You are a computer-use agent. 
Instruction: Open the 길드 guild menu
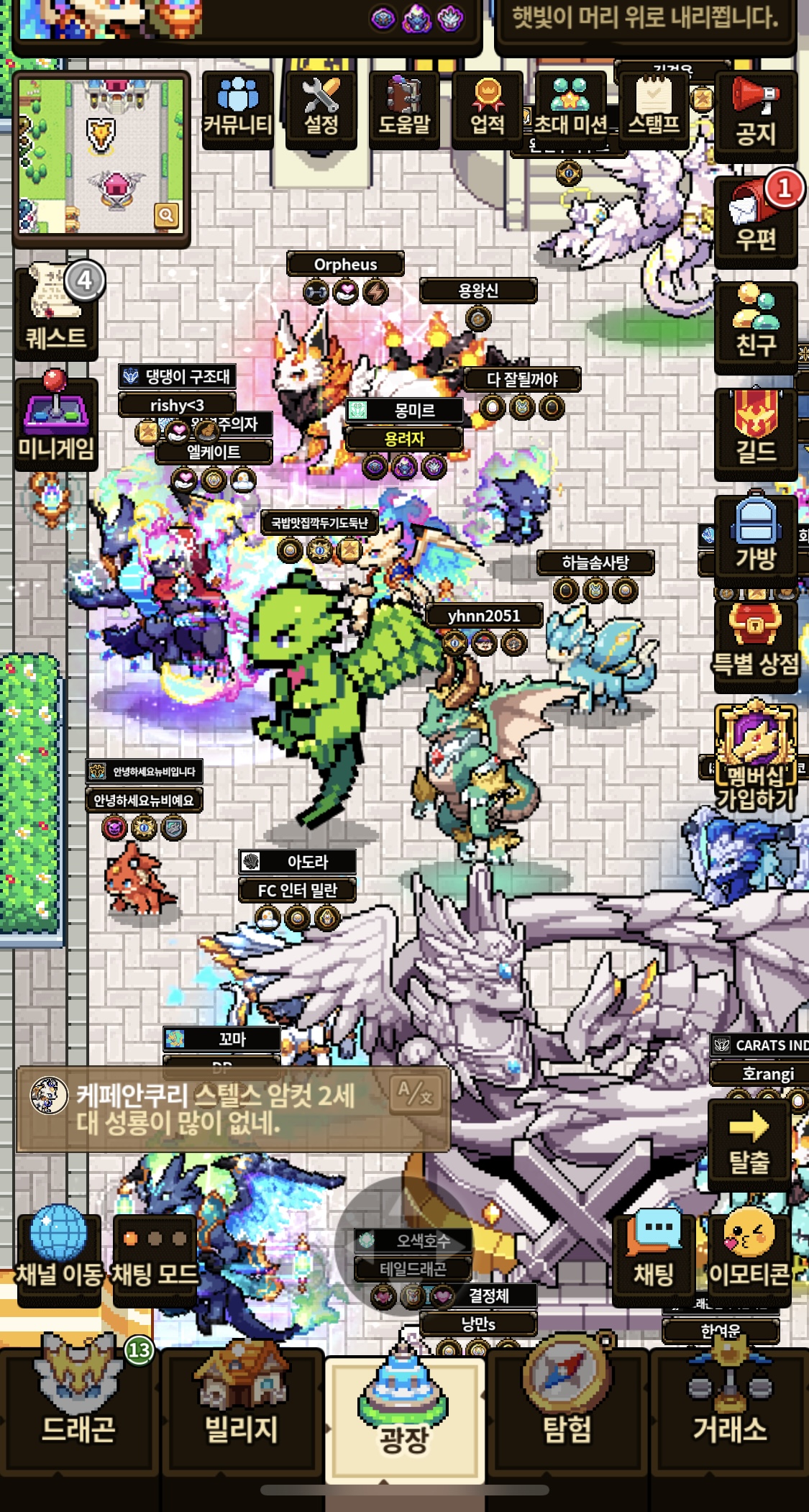[755, 432]
